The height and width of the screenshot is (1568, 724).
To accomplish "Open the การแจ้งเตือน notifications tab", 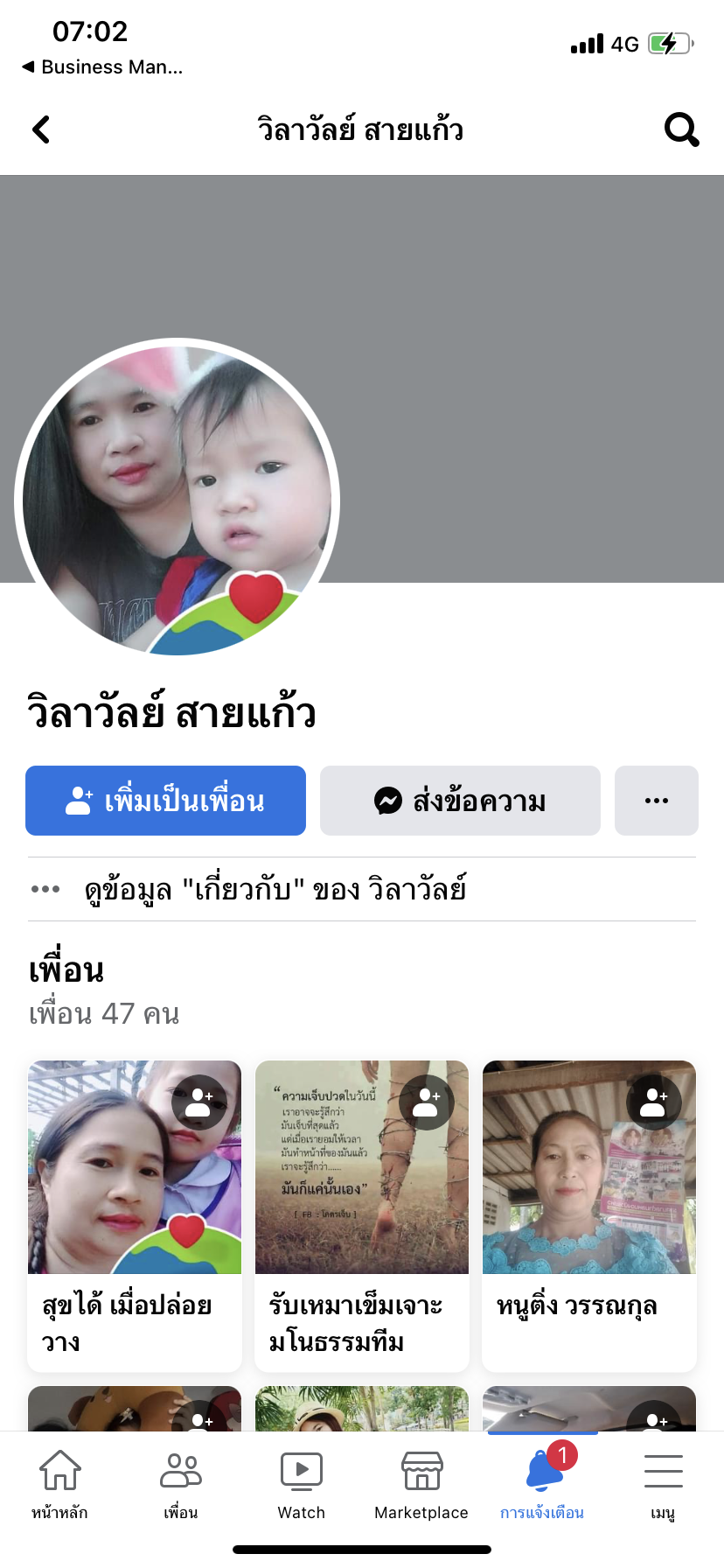I will pyautogui.click(x=542, y=1484).
